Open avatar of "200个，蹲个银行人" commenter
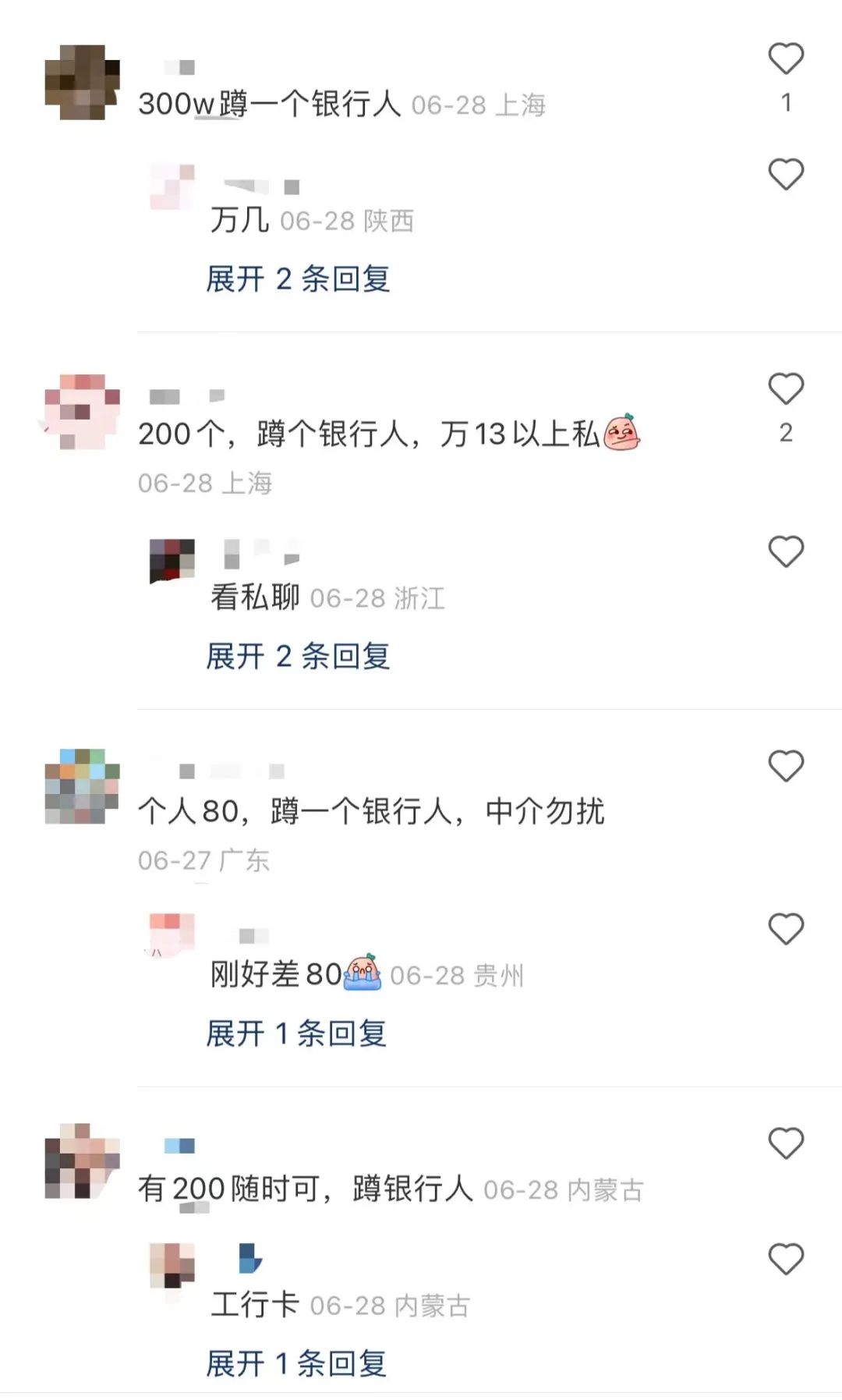Image resolution: width=842 pixels, height=1400 pixels. pyautogui.click(x=82, y=411)
